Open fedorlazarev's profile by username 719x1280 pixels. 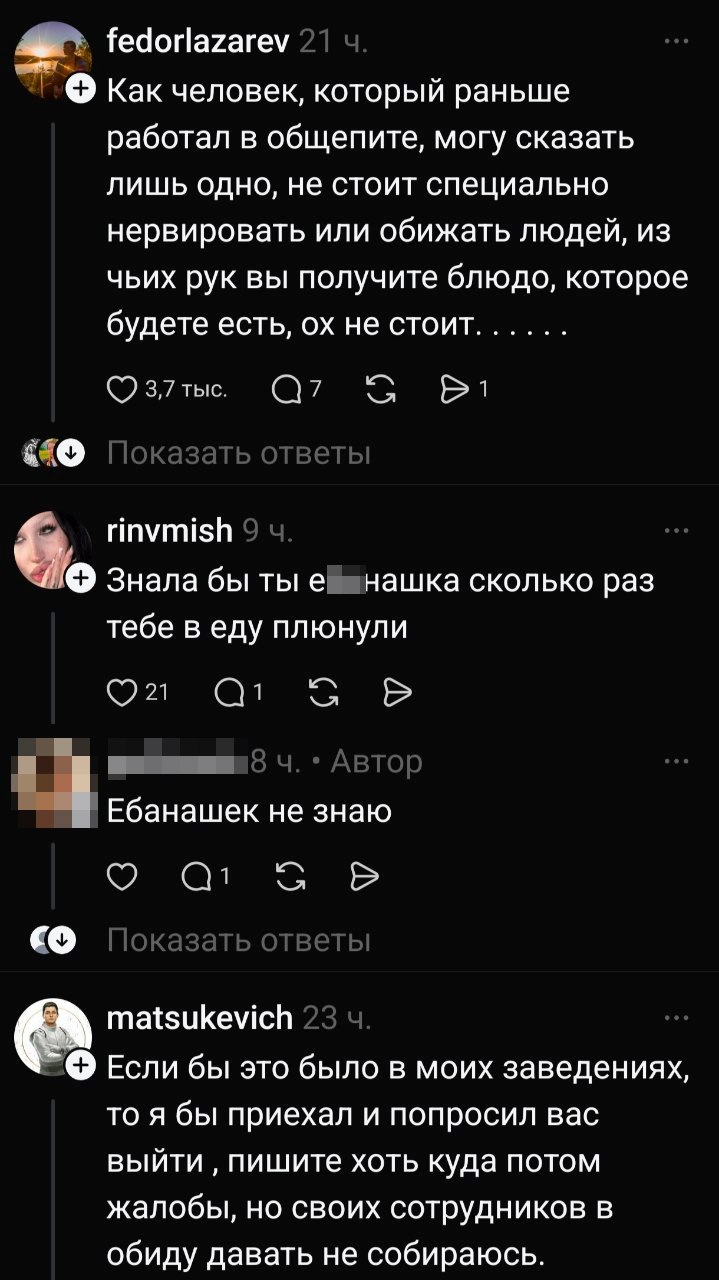pyautogui.click(x=198, y=42)
